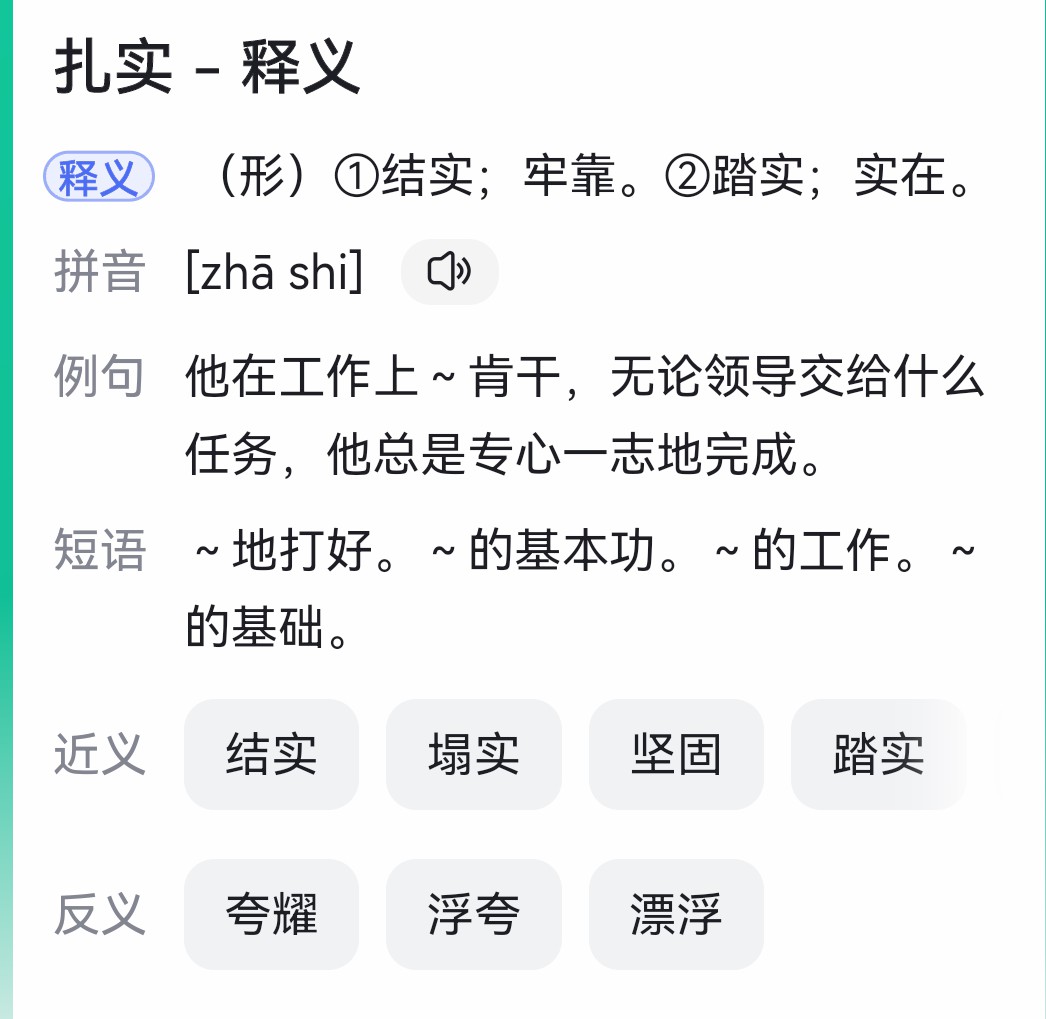Look up the antonym 漂浮

(x=676, y=914)
